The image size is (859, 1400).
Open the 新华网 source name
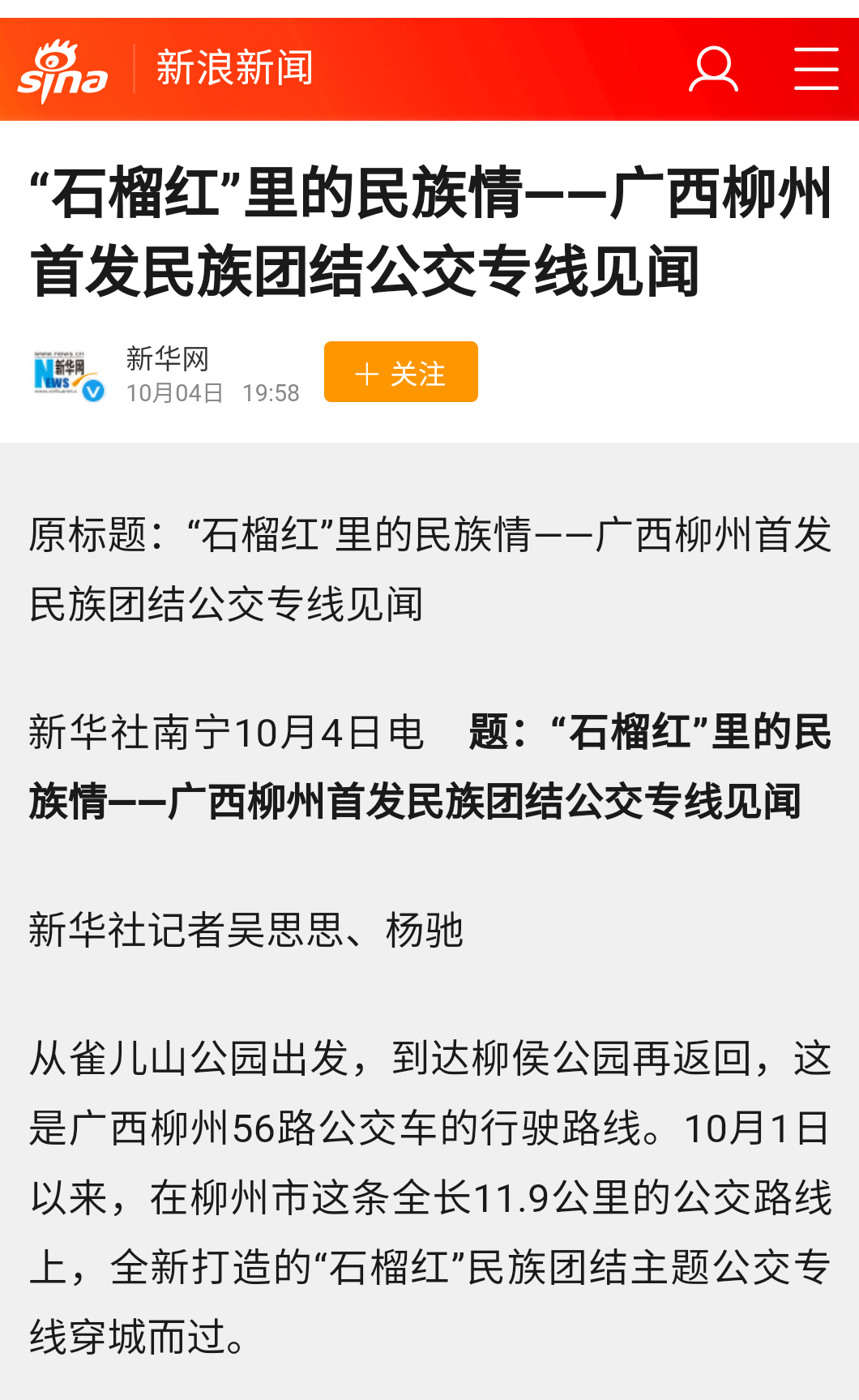click(x=168, y=358)
